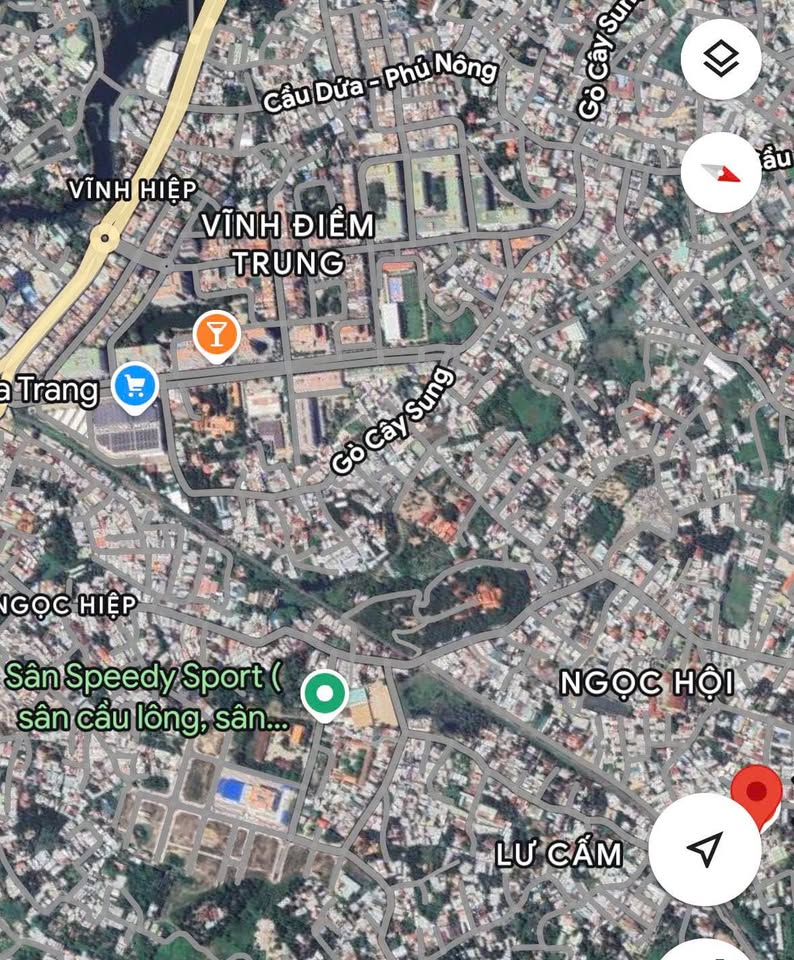Tap the compass to reset orientation
The height and width of the screenshot is (960, 794).
pyautogui.click(x=721, y=172)
